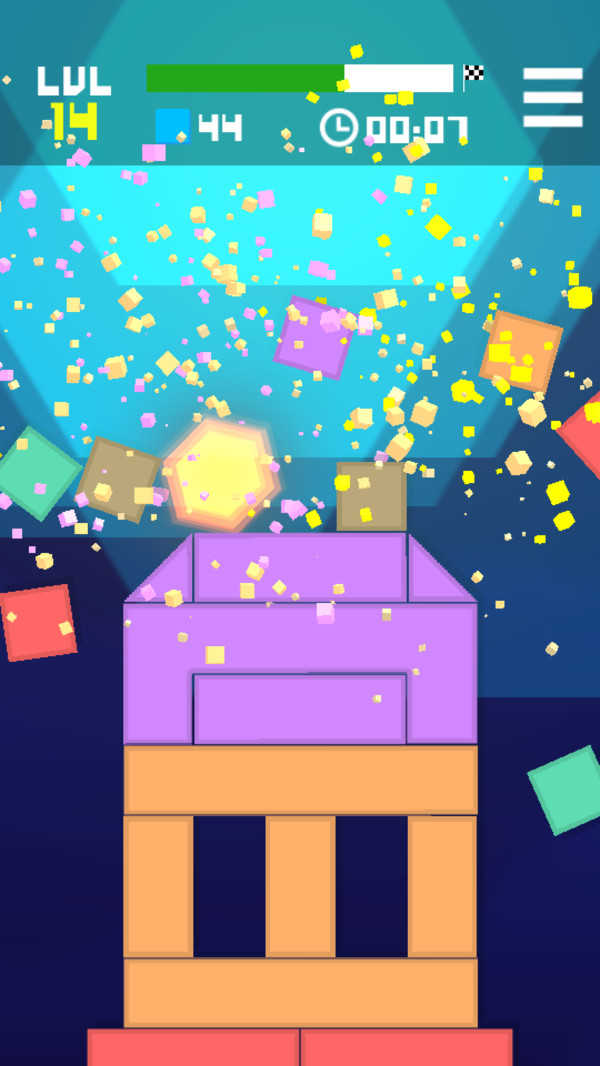Remove the middle orange pillar block

click(300, 886)
